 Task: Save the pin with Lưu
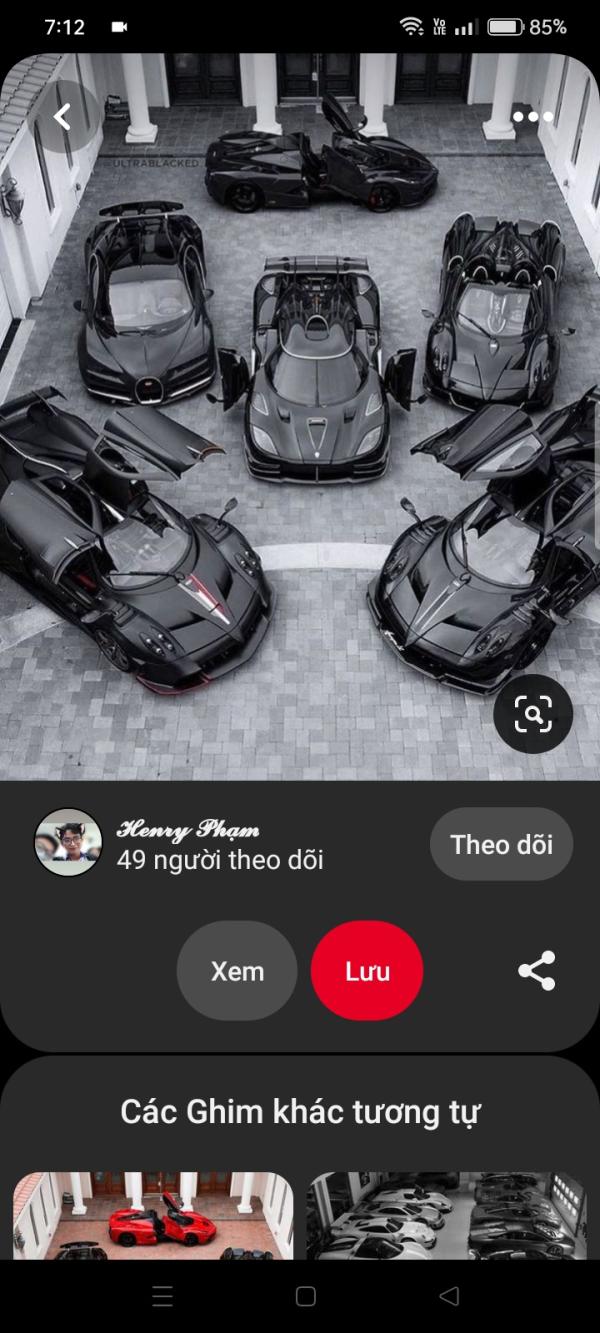tap(367, 971)
